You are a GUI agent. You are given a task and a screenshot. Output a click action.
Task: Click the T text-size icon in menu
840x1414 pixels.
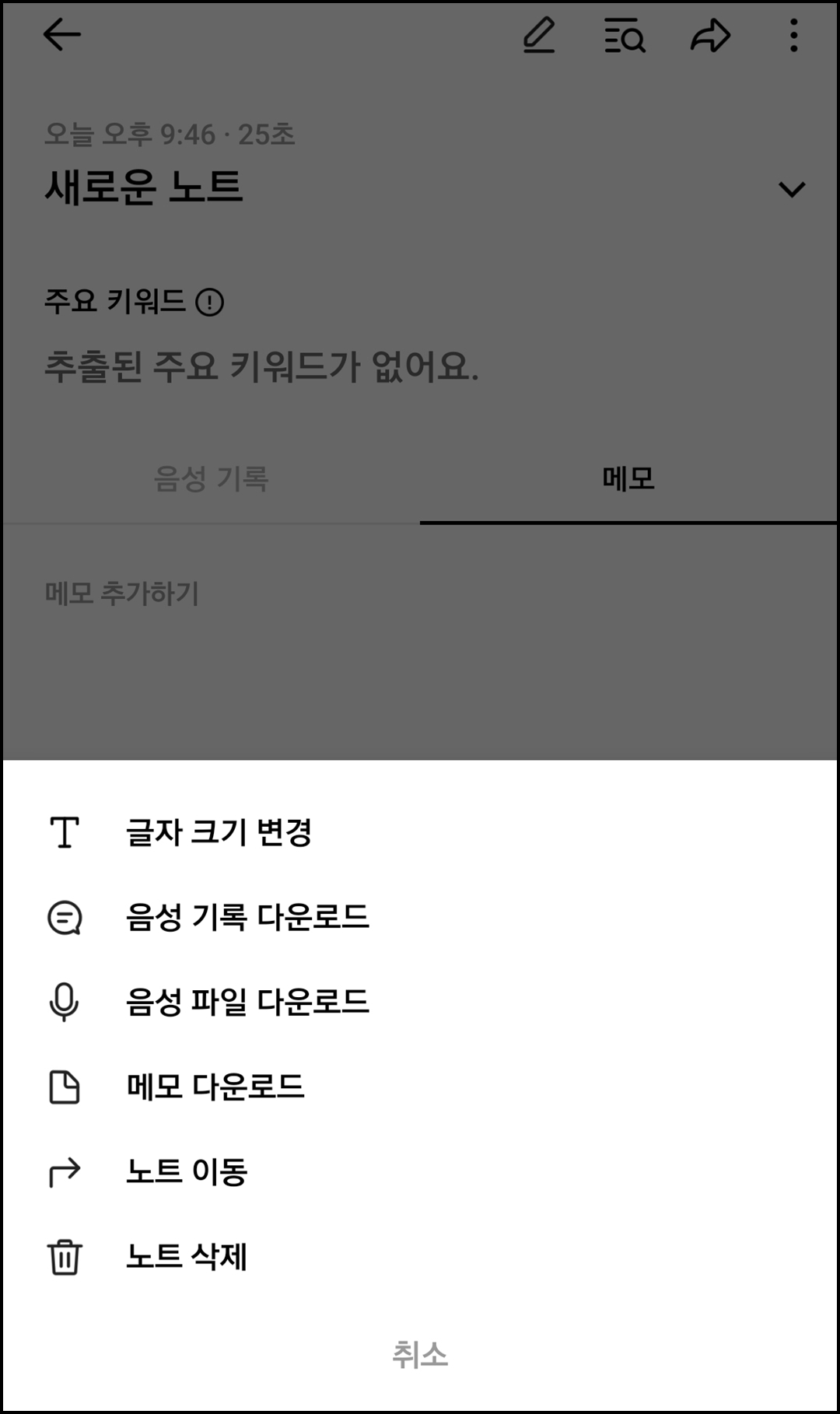pos(66,833)
